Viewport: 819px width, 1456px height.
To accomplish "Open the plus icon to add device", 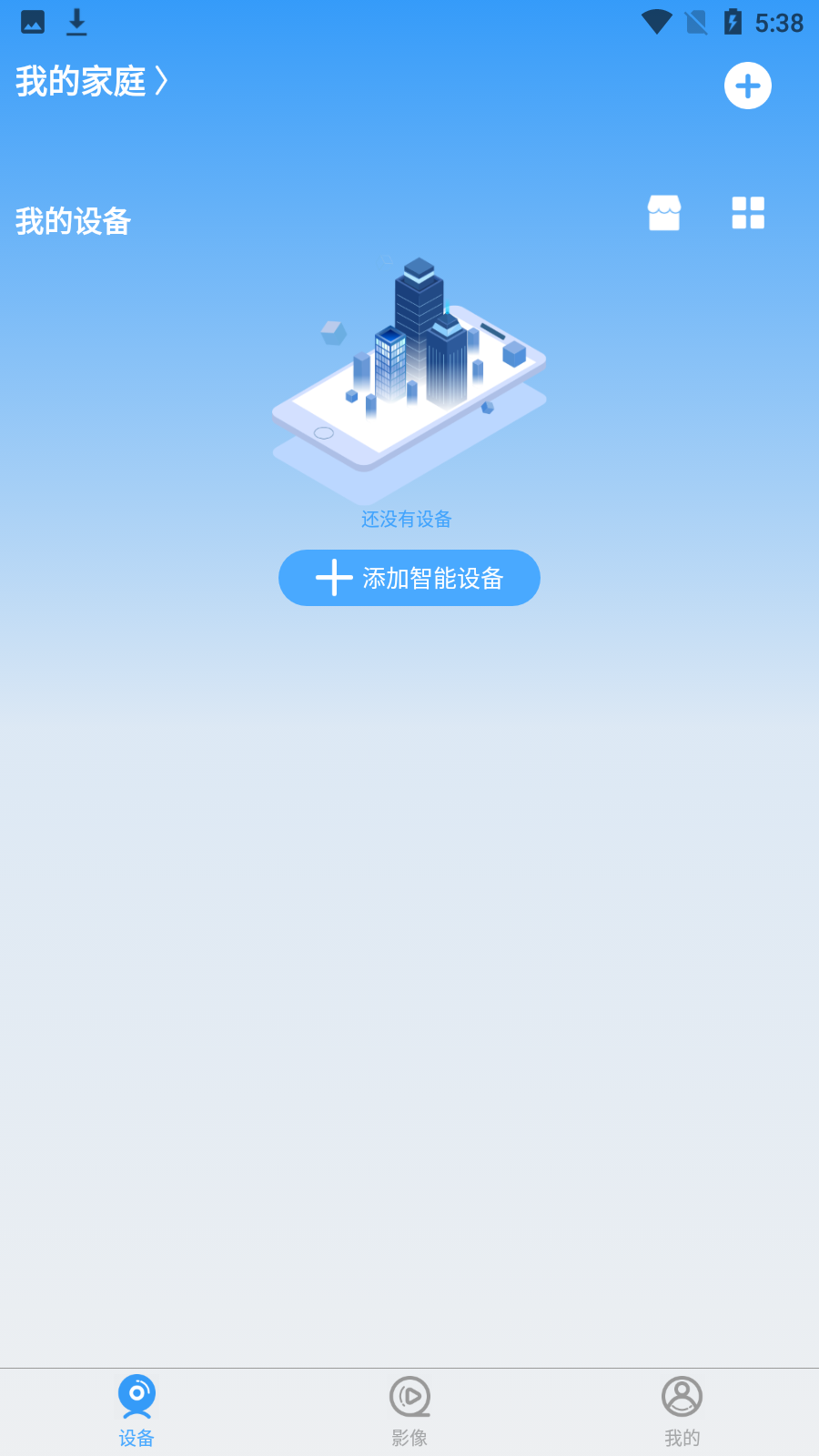I will pyautogui.click(x=747, y=86).
